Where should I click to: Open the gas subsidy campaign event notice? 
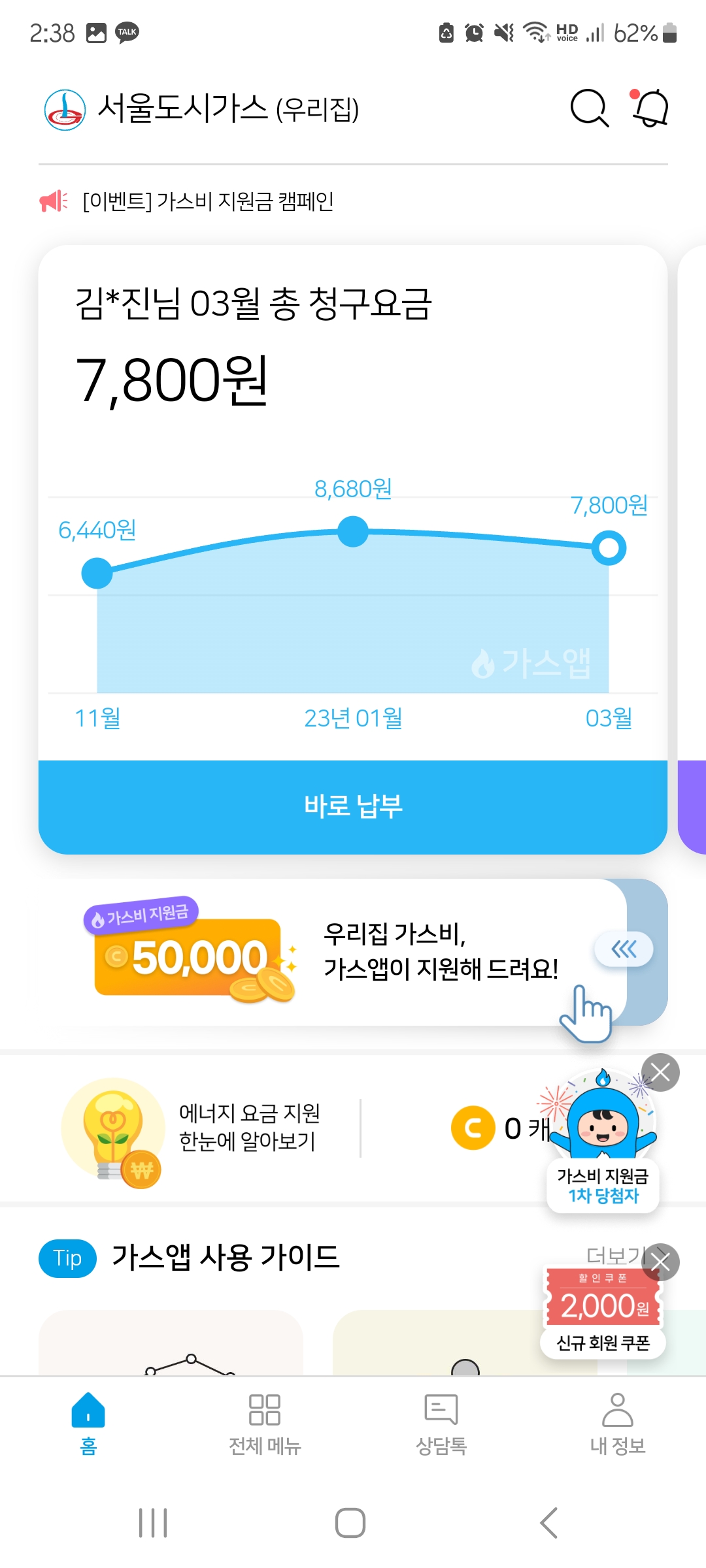pos(208,201)
